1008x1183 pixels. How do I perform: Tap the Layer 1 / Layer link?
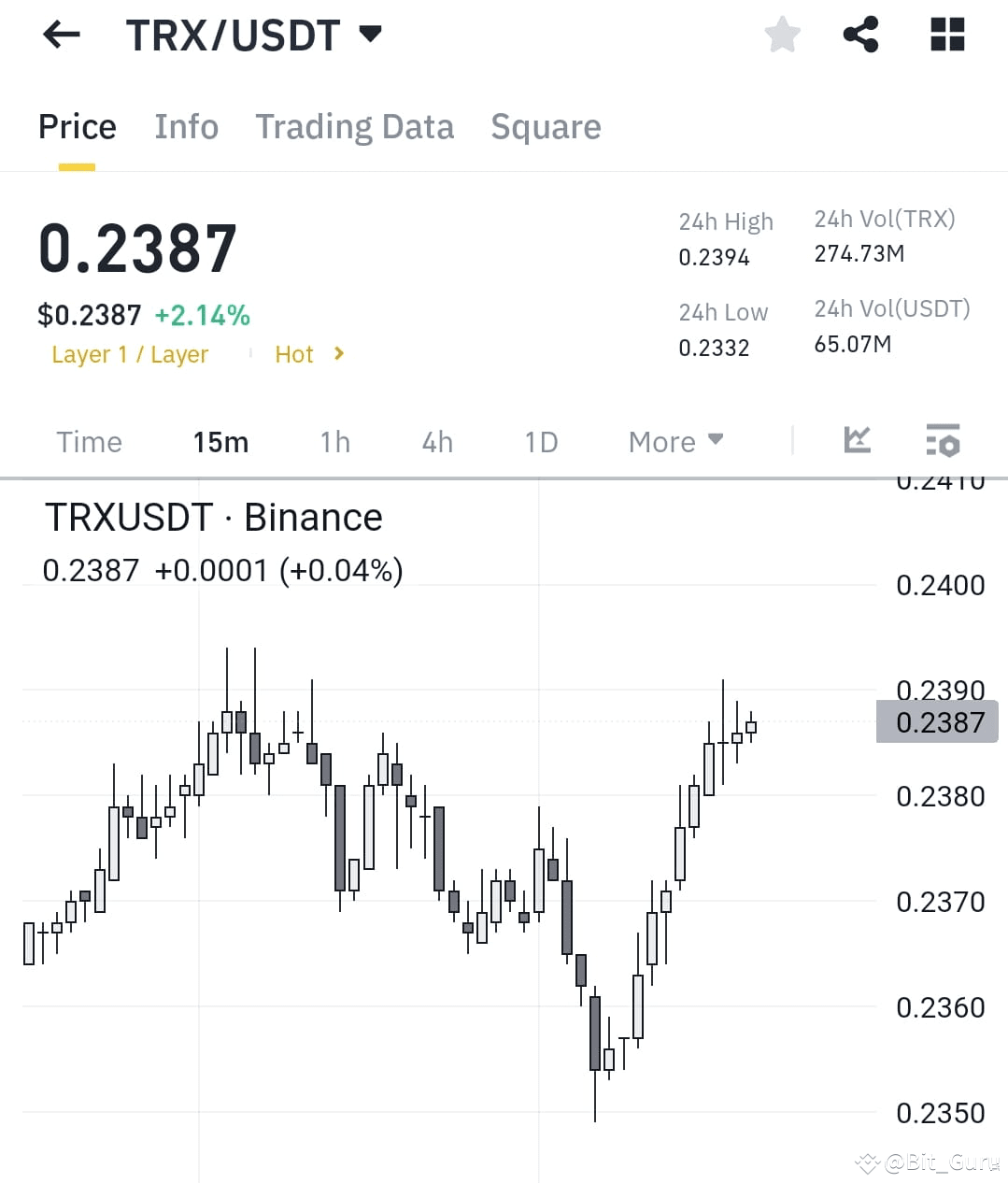point(131,354)
